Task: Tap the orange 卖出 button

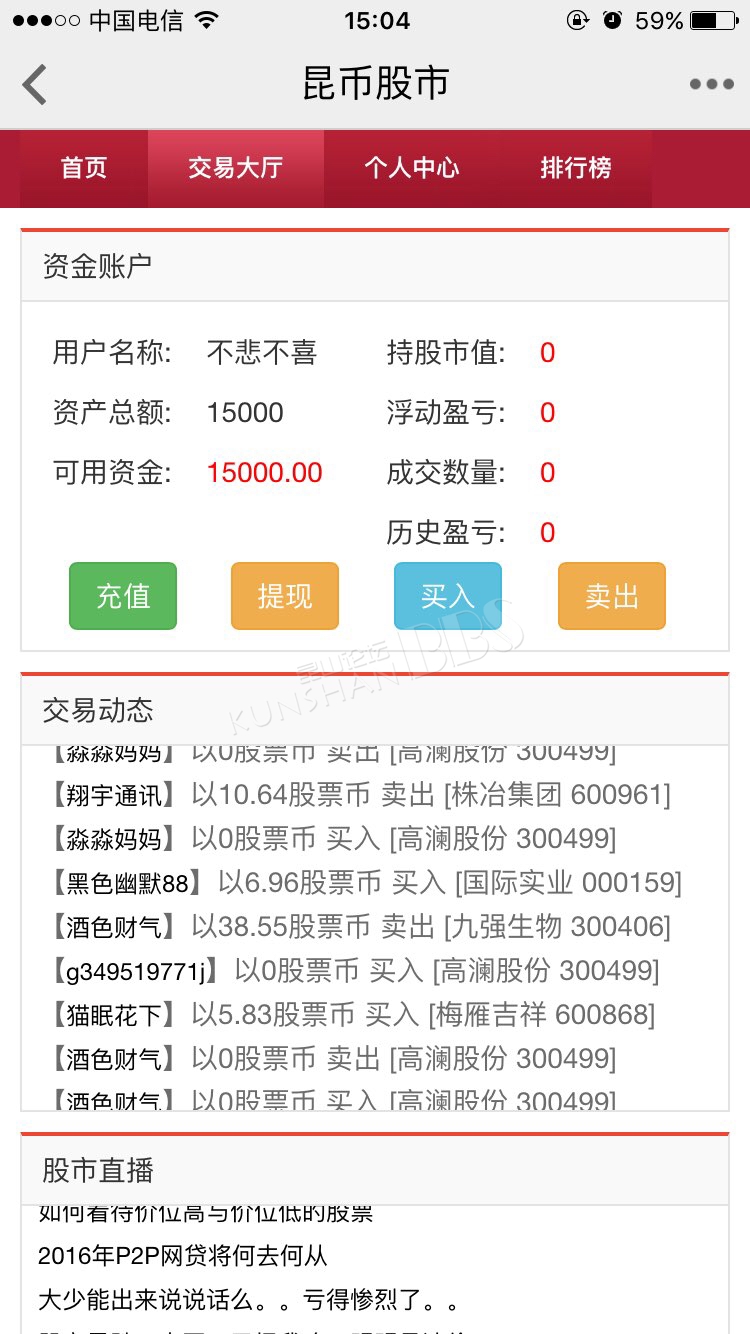Action: point(612,596)
